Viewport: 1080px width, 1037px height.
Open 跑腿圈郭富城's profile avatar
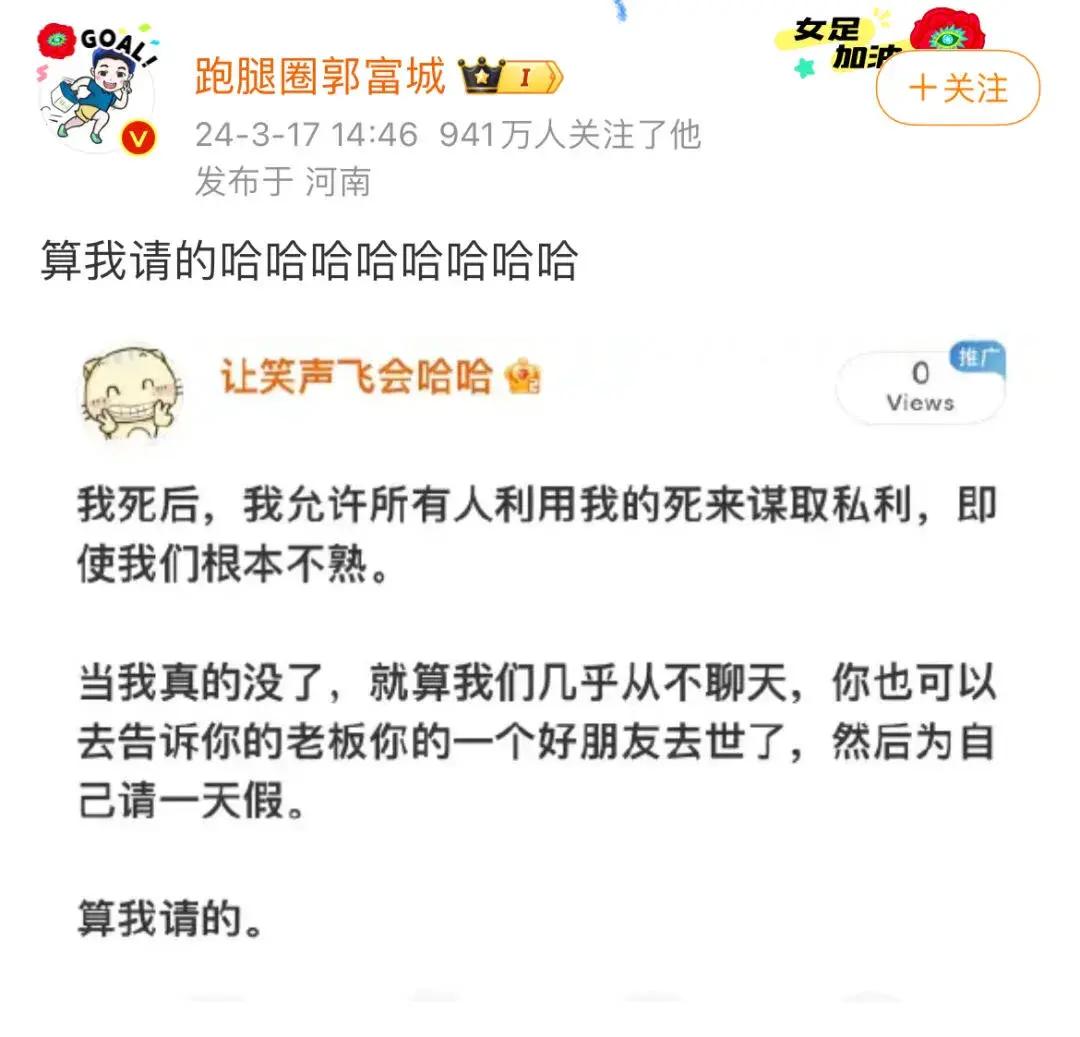click(x=97, y=93)
